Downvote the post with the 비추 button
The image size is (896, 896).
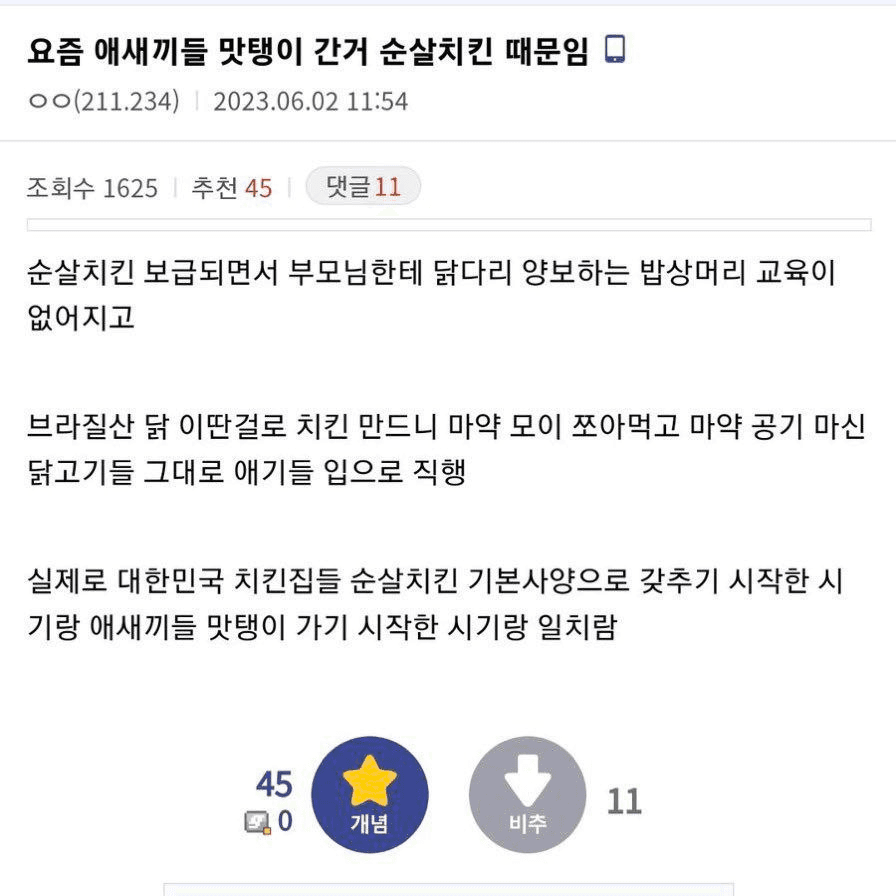[x=527, y=794]
